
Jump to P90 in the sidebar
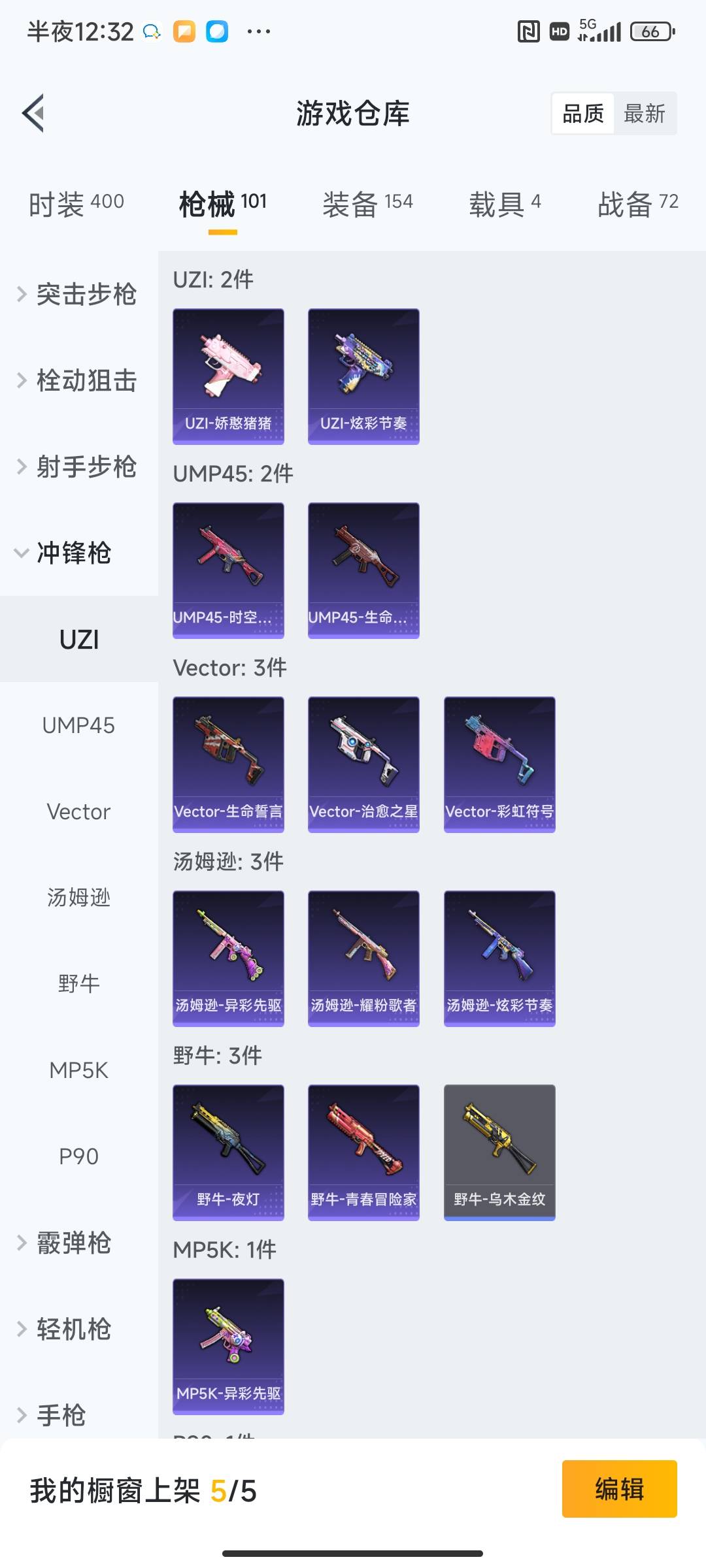[78, 1156]
